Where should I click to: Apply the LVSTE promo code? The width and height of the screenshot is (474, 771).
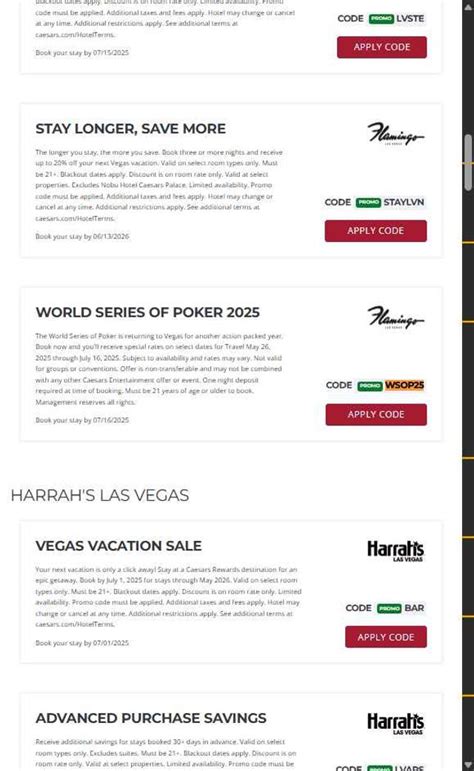pyautogui.click(x=382, y=47)
